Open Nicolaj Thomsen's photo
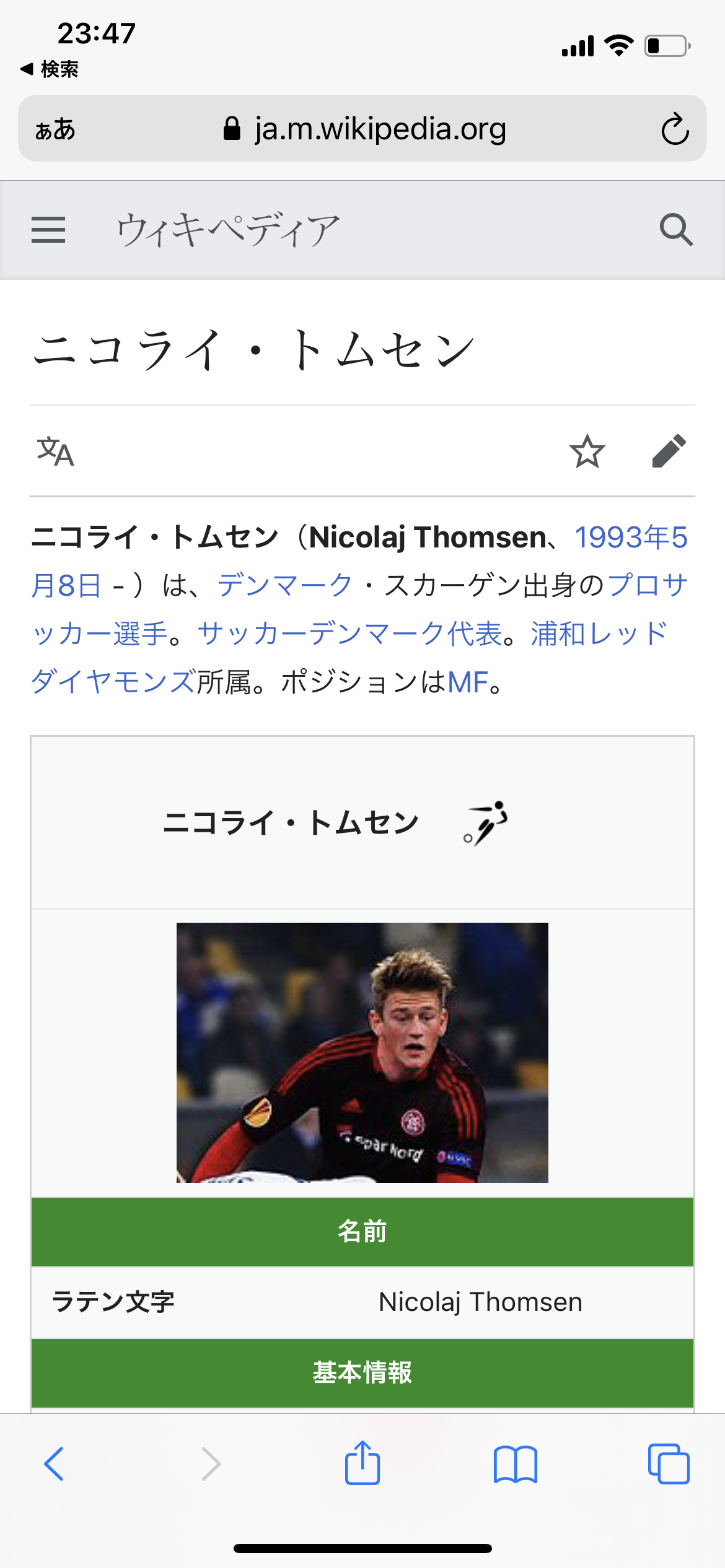725x1568 pixels. click(x=362, y=1052)
